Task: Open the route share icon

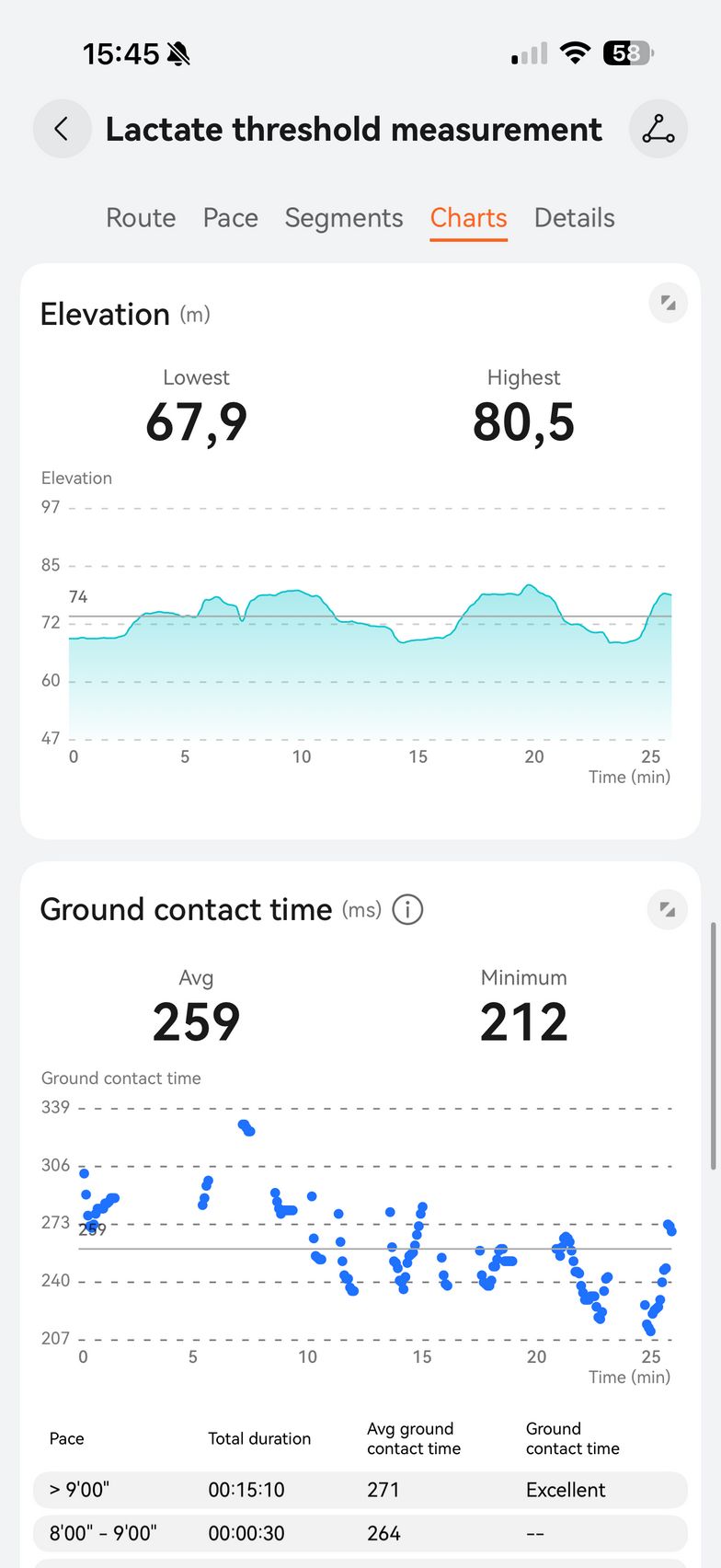Action: coord(658,129)
